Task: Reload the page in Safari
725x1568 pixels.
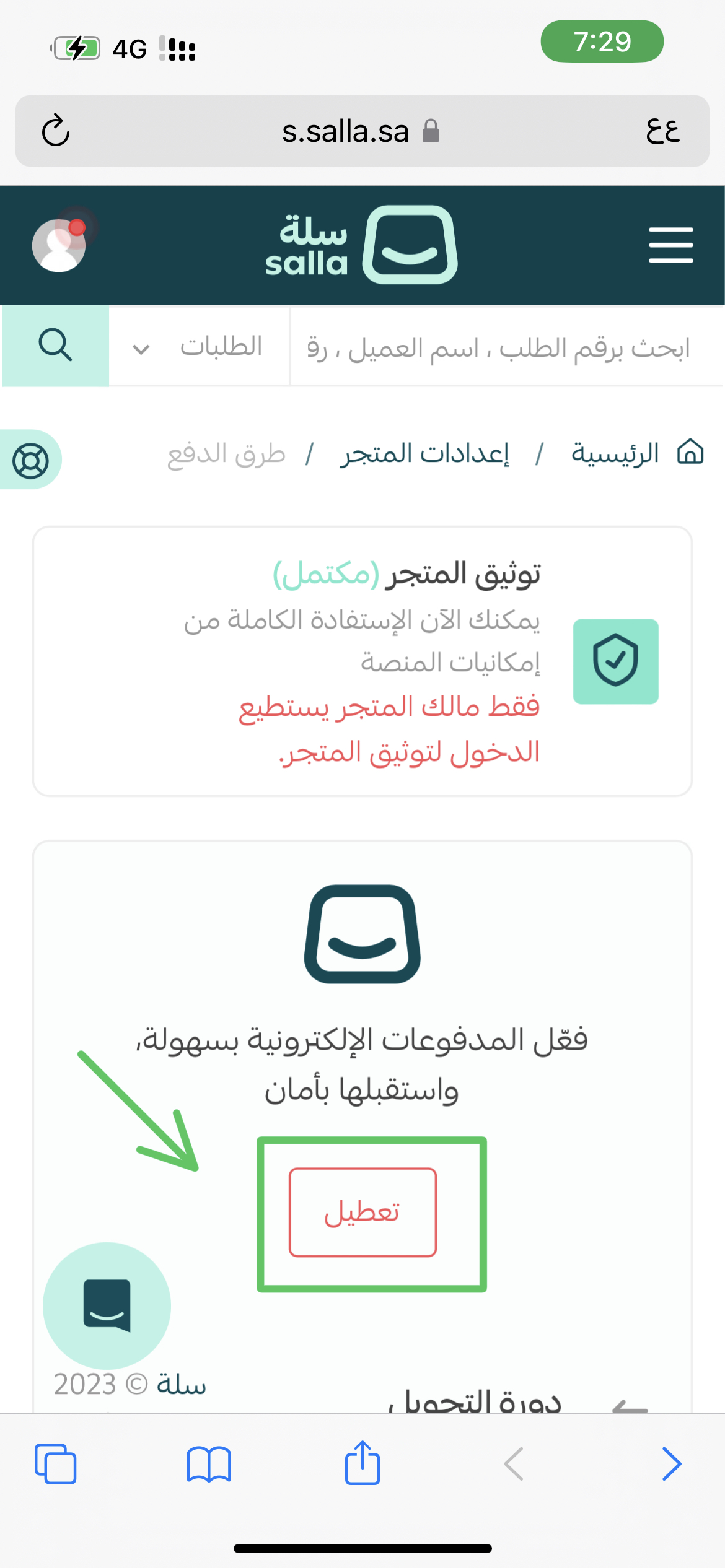Action: (56, 131)
